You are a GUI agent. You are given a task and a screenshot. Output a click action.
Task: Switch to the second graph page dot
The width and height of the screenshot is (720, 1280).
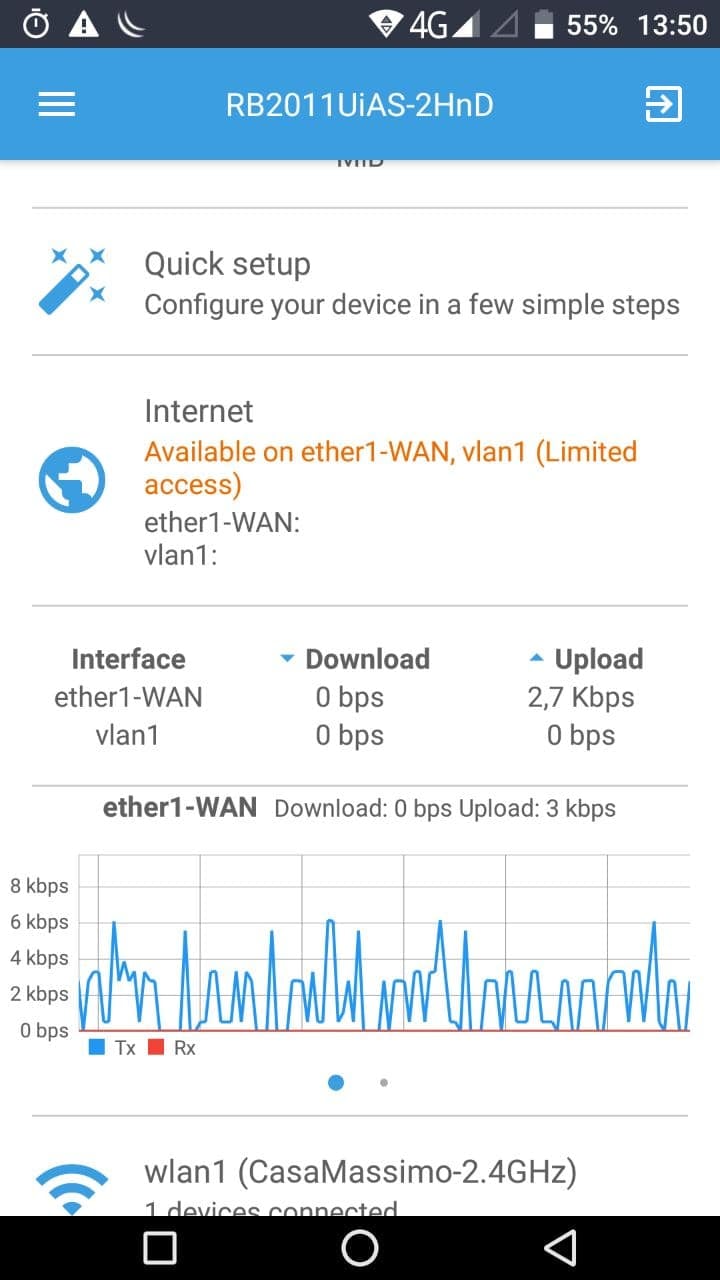384,1082
